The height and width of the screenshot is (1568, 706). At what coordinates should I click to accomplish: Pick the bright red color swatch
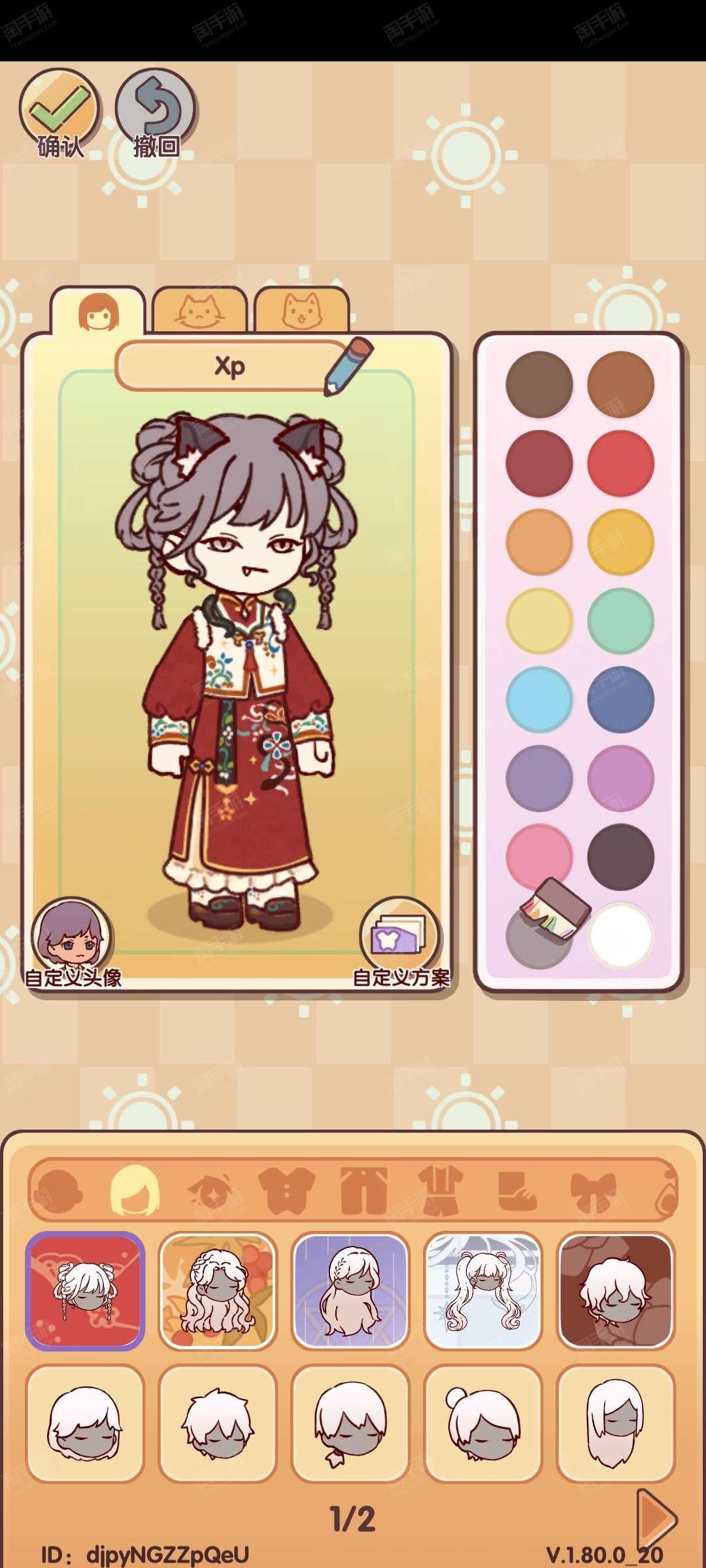pos(620,463)
